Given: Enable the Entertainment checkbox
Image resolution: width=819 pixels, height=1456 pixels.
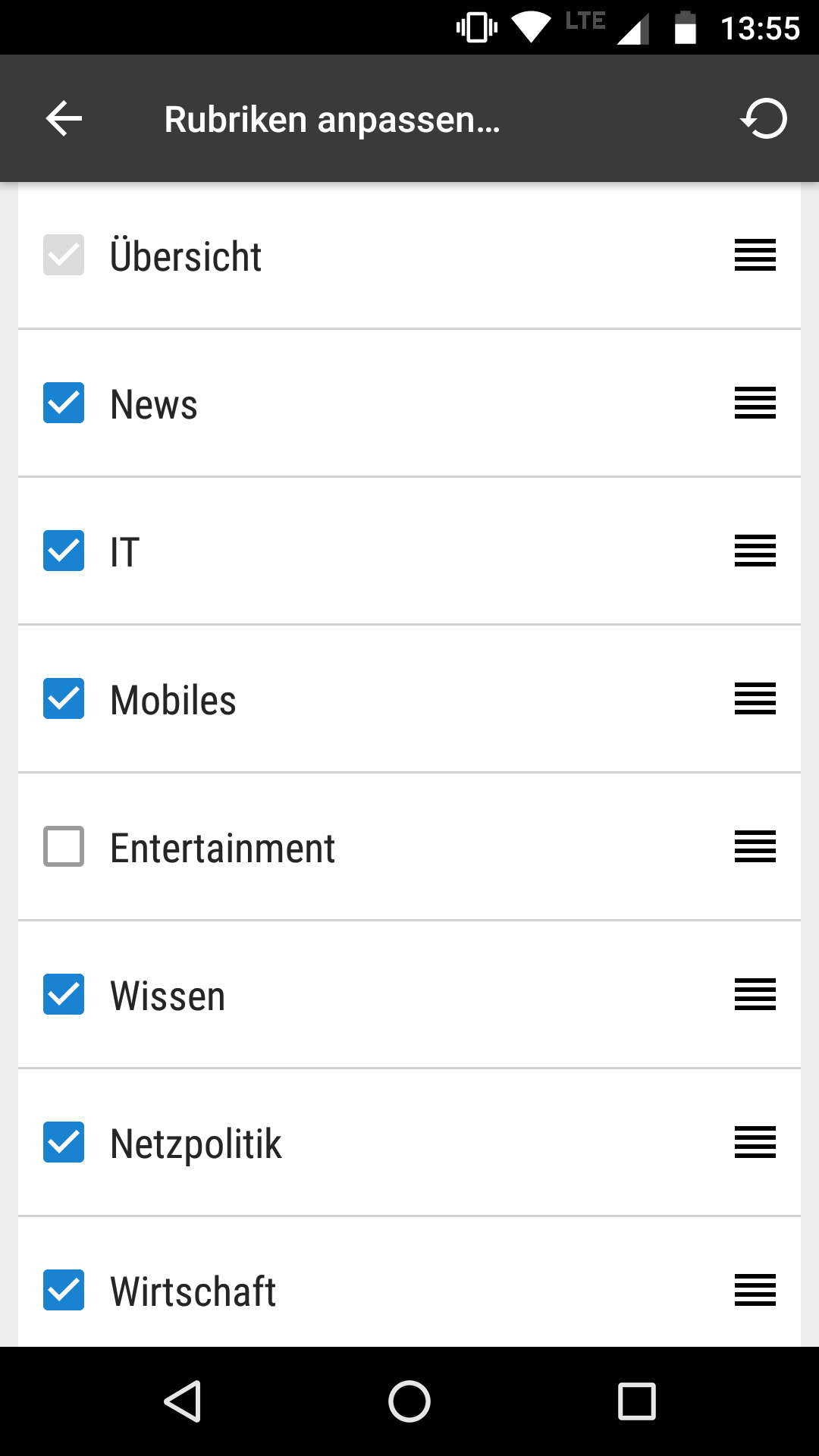Looking at the screenshot, I should coord(64,846).
